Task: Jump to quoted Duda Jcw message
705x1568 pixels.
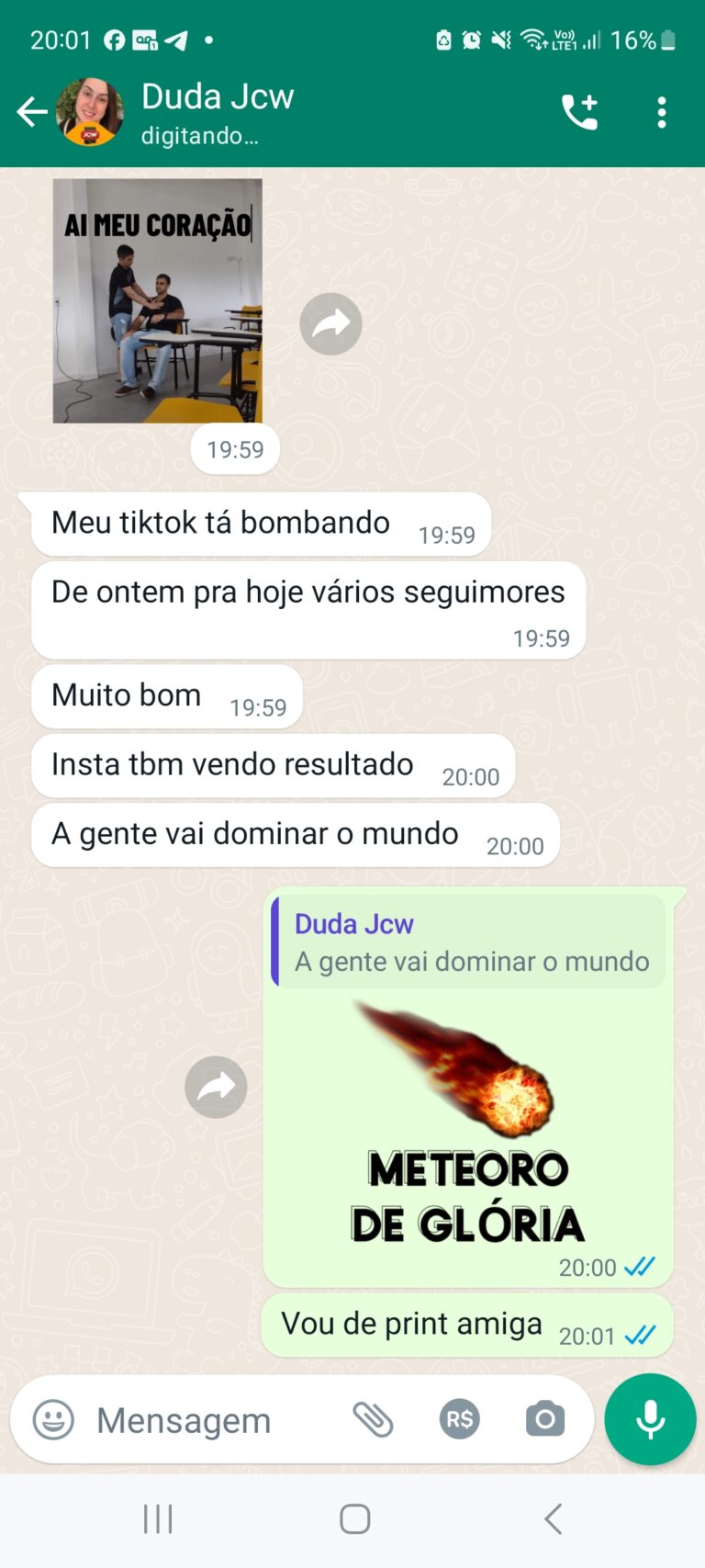Action: point(470,943)
